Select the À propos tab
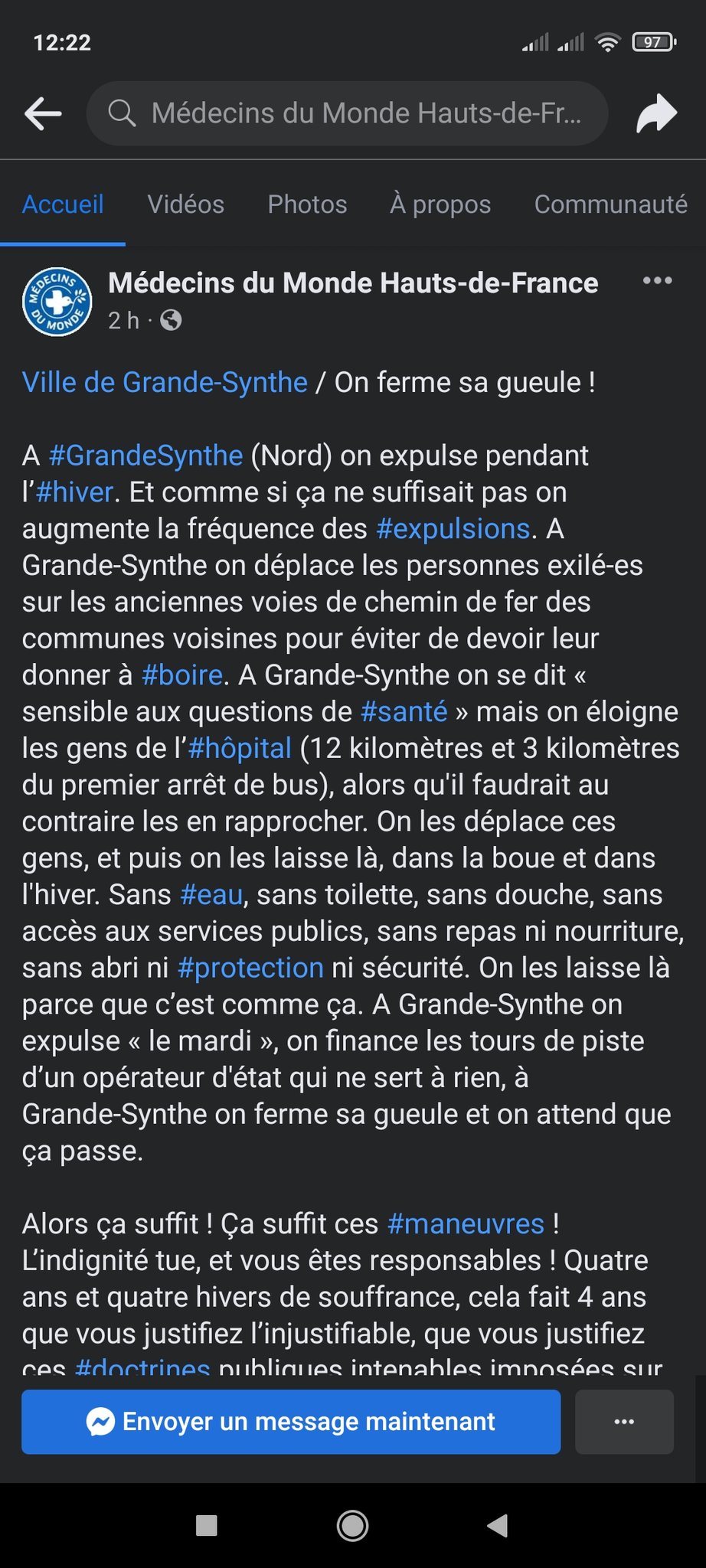 click(x=440, y=204)
